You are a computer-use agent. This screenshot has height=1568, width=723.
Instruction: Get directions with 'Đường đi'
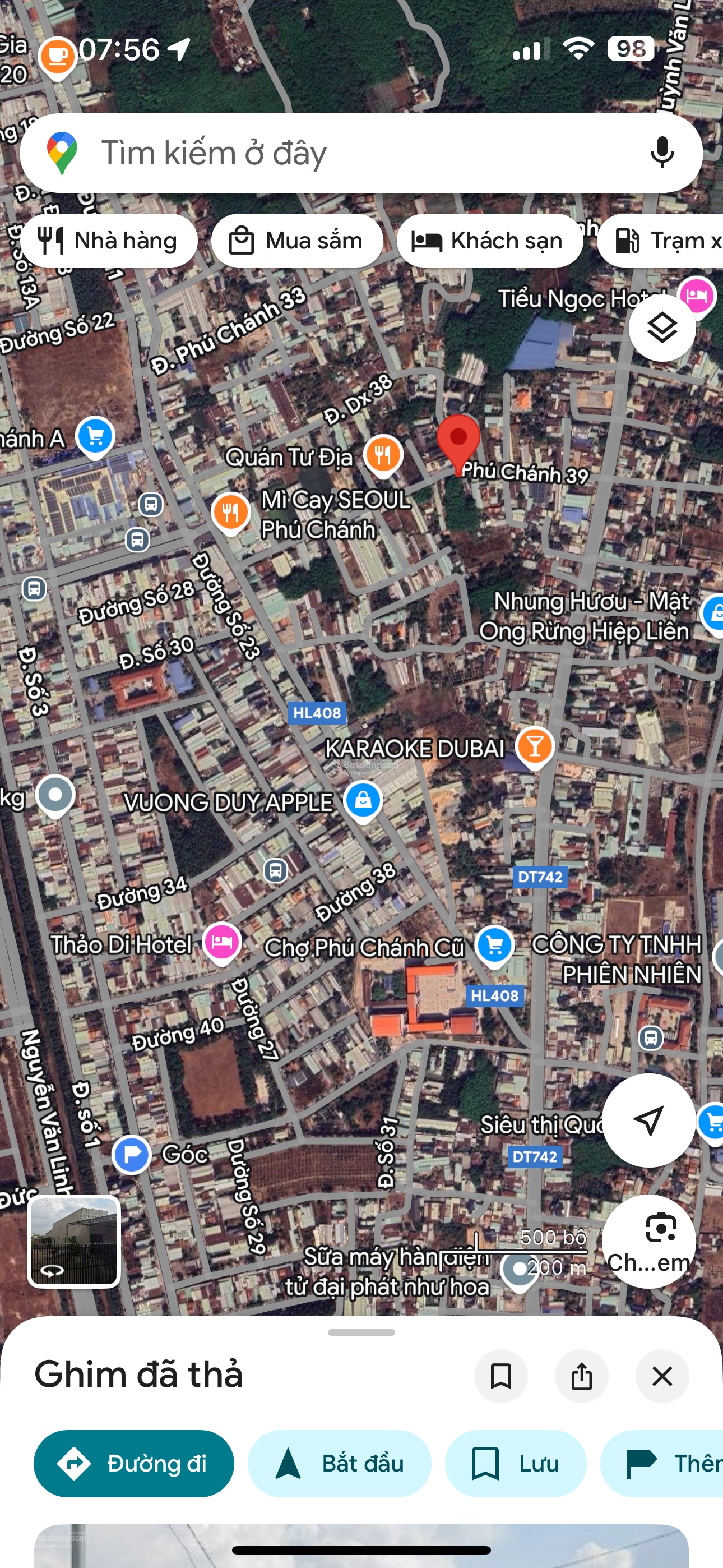(134, 1463)
